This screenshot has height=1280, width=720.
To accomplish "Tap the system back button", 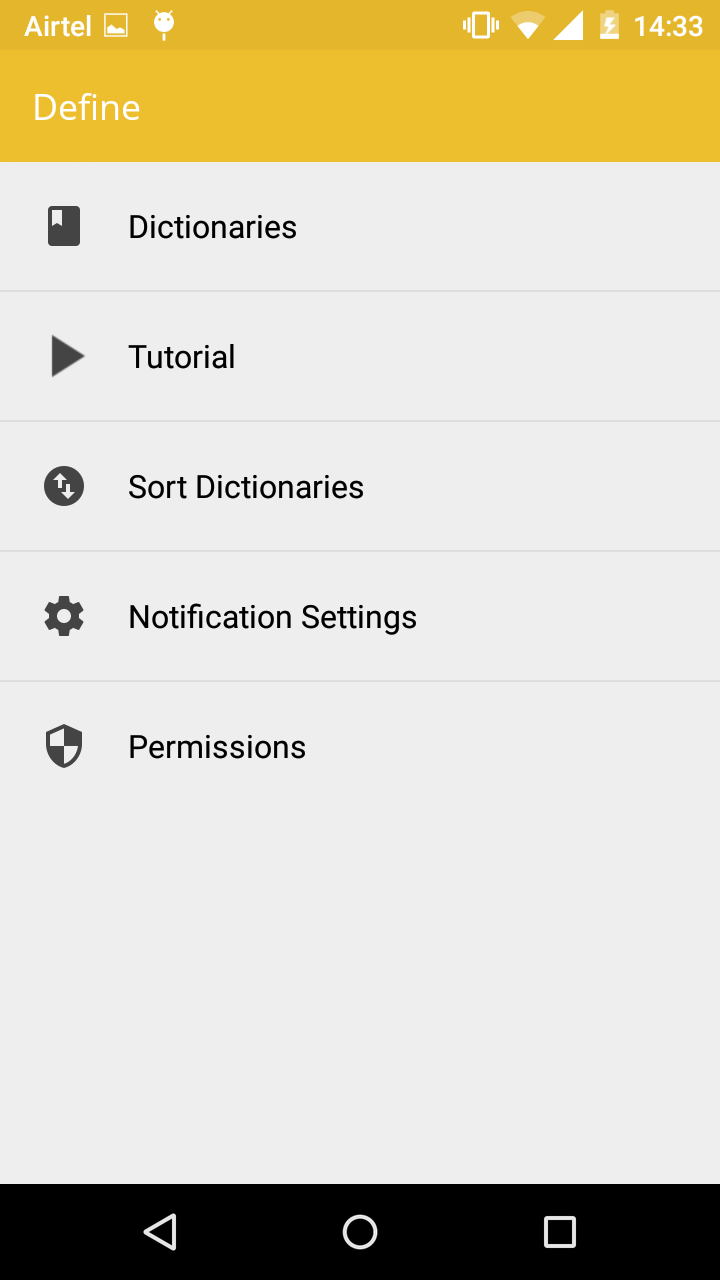I will click(x=160, y=1232).
